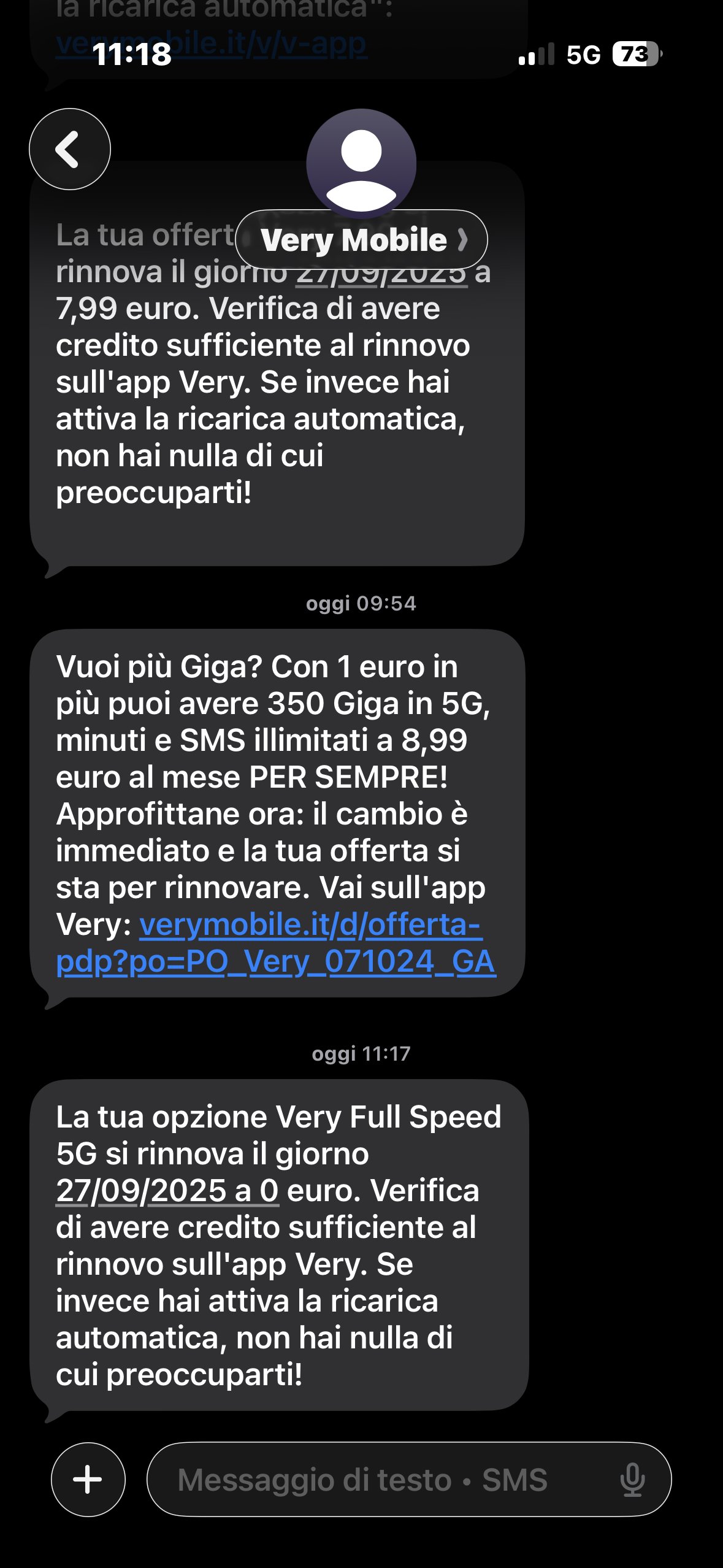Focus the Messaggio di testo field
Screen dimensions: 723x1568
(x=380, y=1479)
